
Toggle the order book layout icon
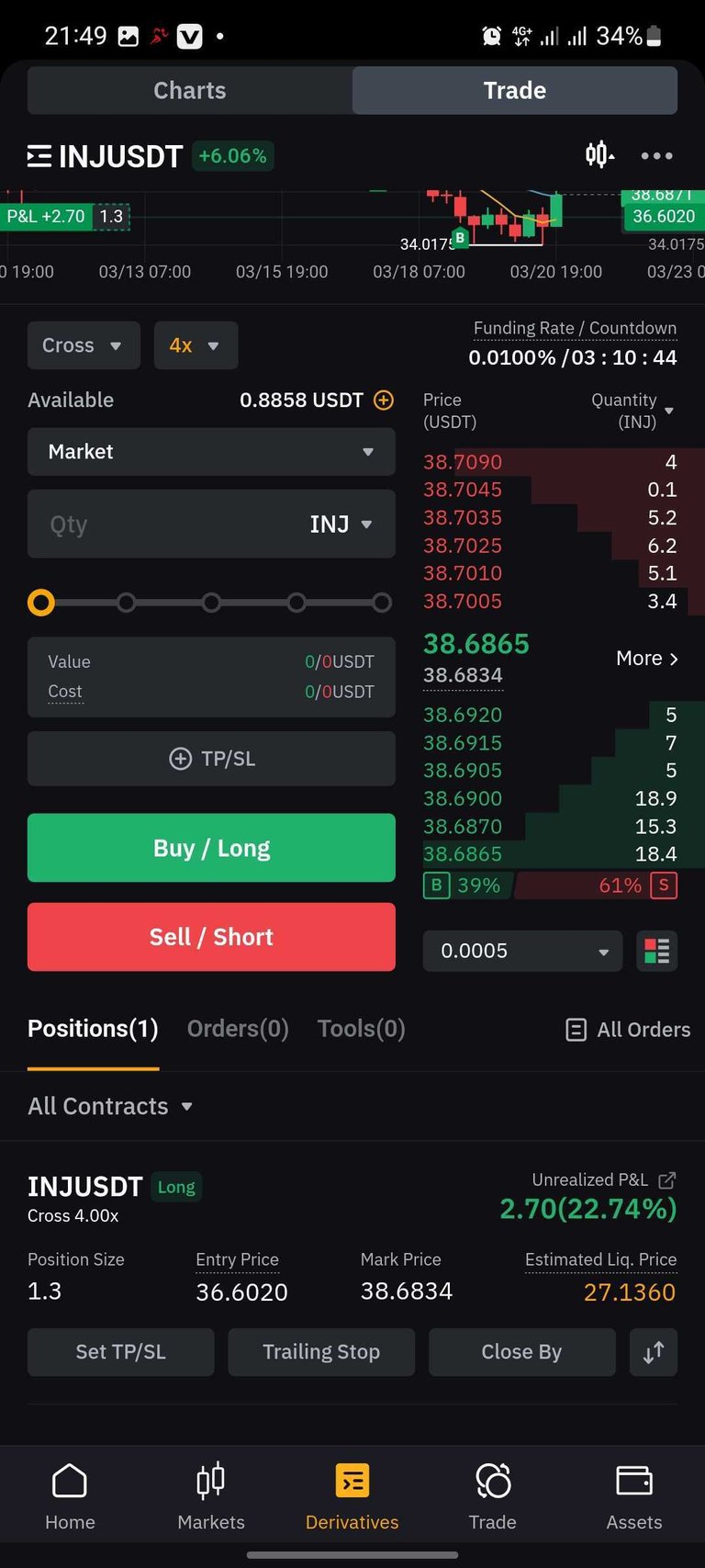(x=657, y=951)
